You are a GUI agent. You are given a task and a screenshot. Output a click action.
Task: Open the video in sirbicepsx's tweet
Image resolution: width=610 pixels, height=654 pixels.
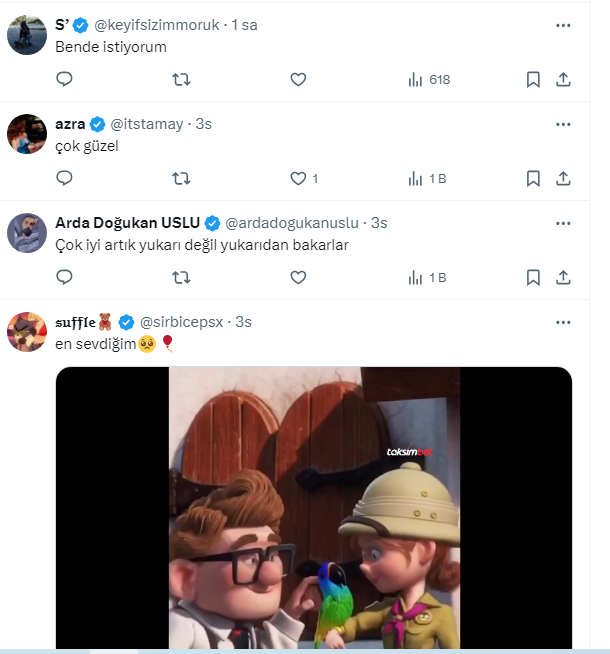tap(313, 510)
